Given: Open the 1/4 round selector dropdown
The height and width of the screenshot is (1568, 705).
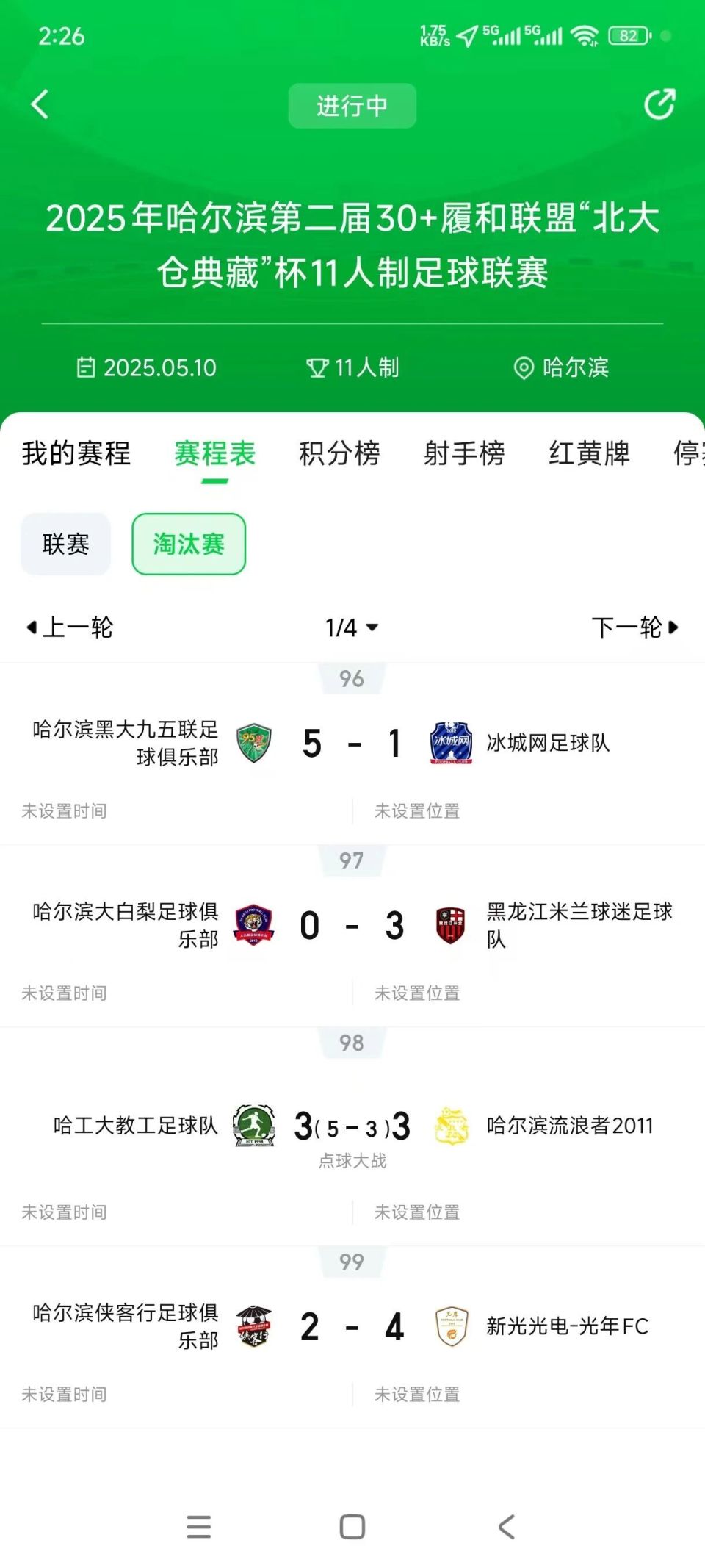Looking at the screenshot, I should (x=351, y=627).
